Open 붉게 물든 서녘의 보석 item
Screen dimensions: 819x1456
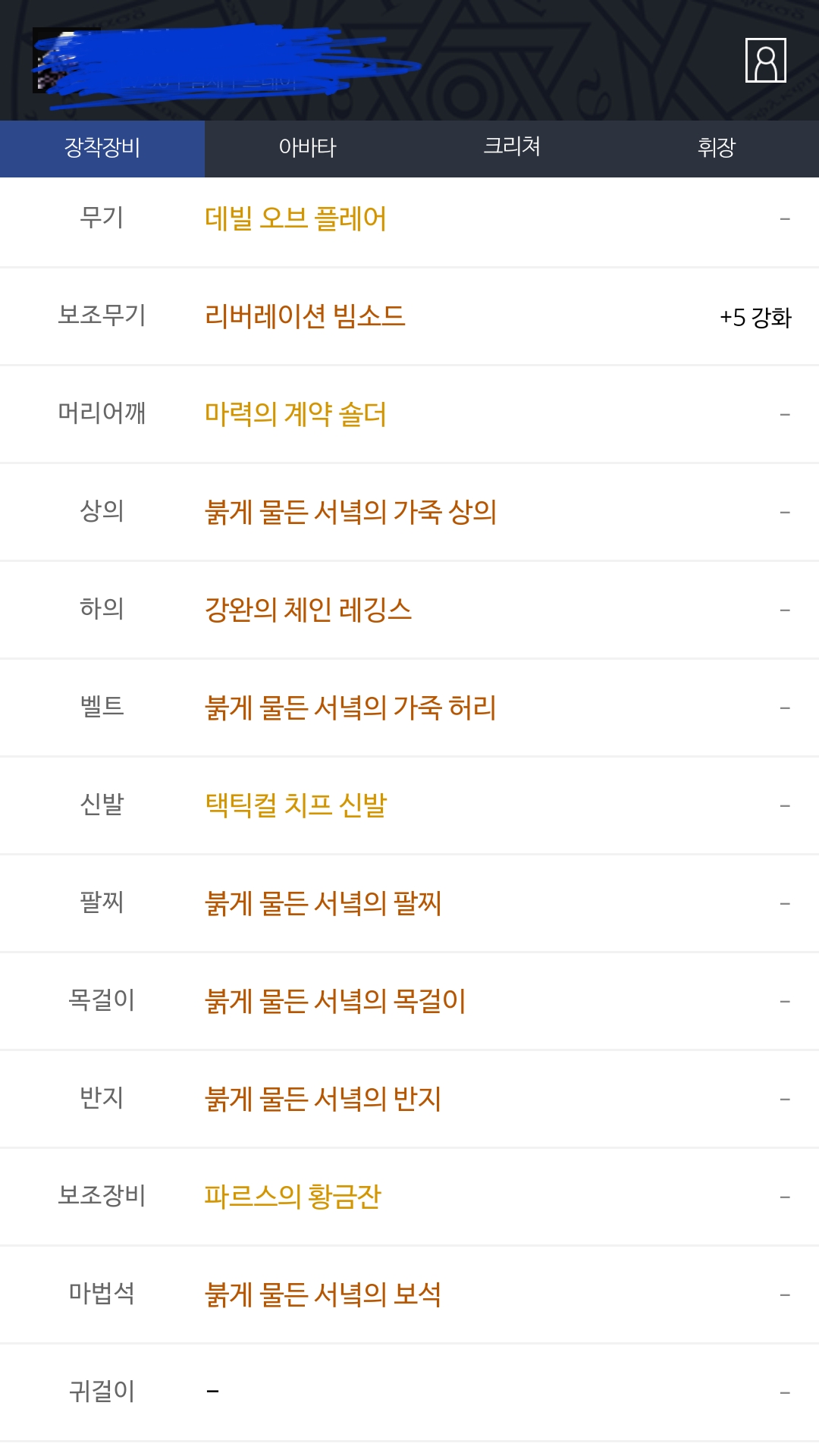click(323, 1294)
